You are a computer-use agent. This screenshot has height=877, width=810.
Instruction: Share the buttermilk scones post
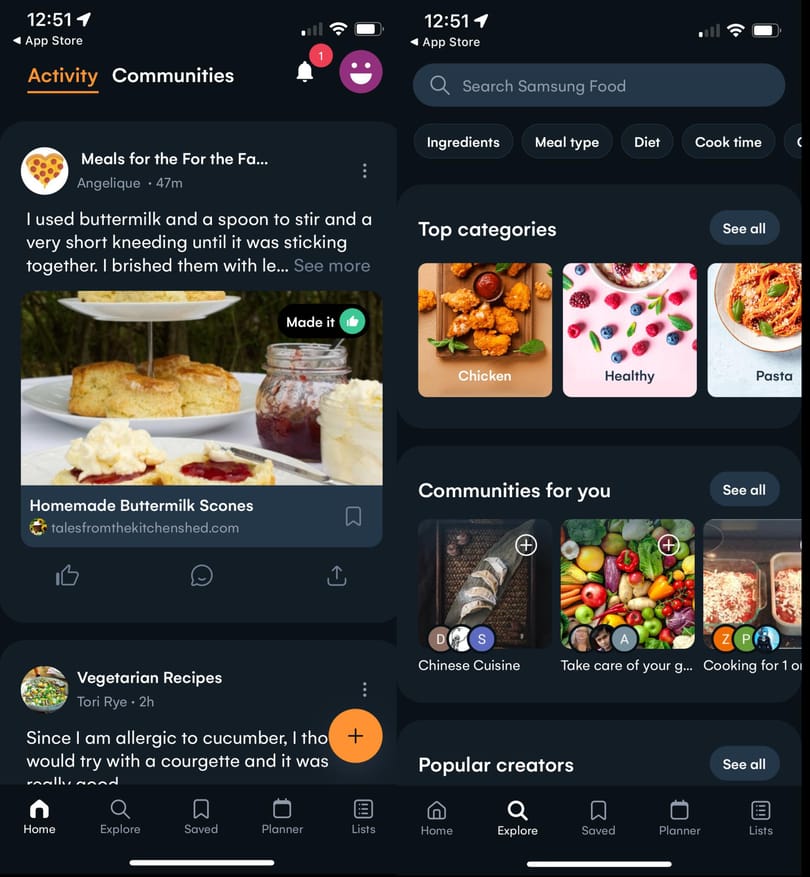pos(337,576)
